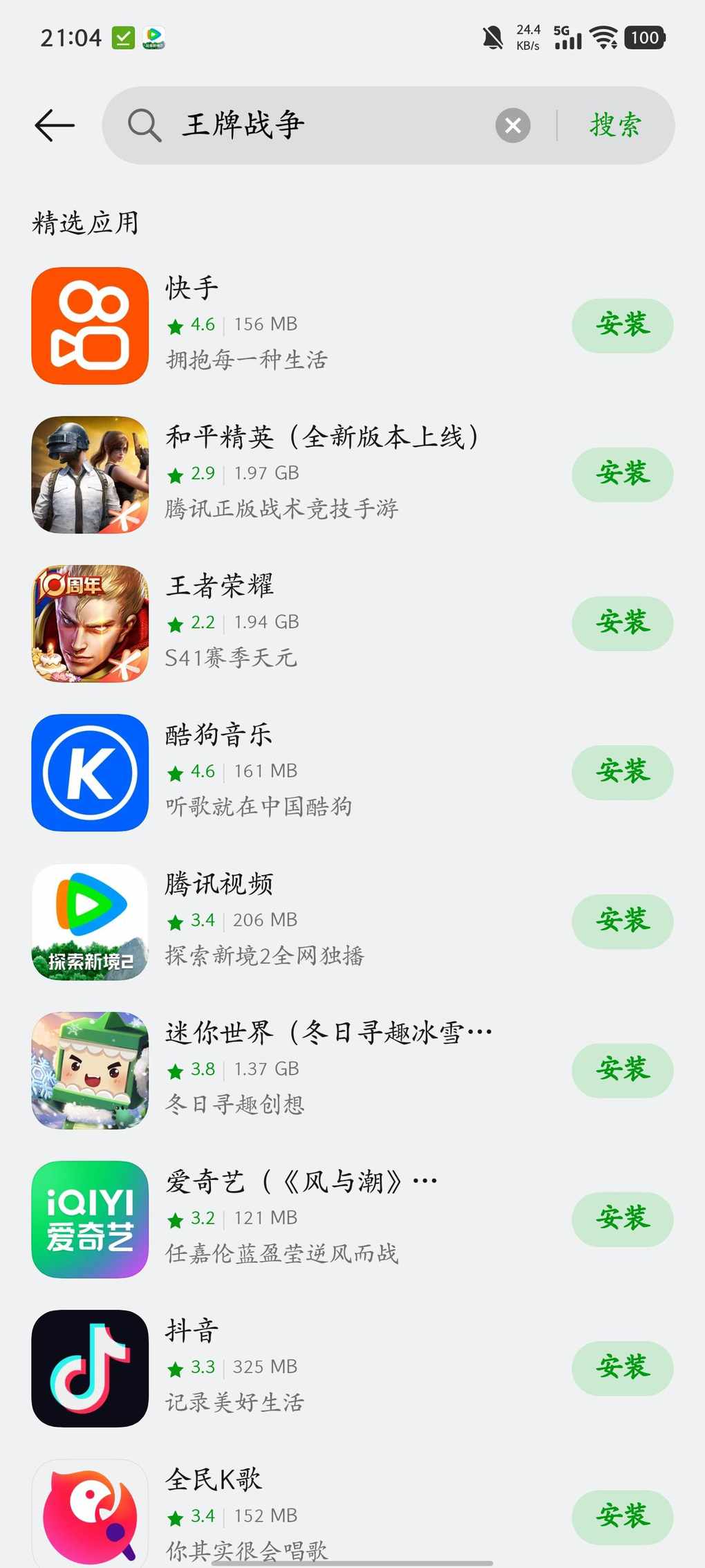The height and width of the screenshot is (1568, 705).
Task: Install 全民K歌
Action: pos(622,1517)
